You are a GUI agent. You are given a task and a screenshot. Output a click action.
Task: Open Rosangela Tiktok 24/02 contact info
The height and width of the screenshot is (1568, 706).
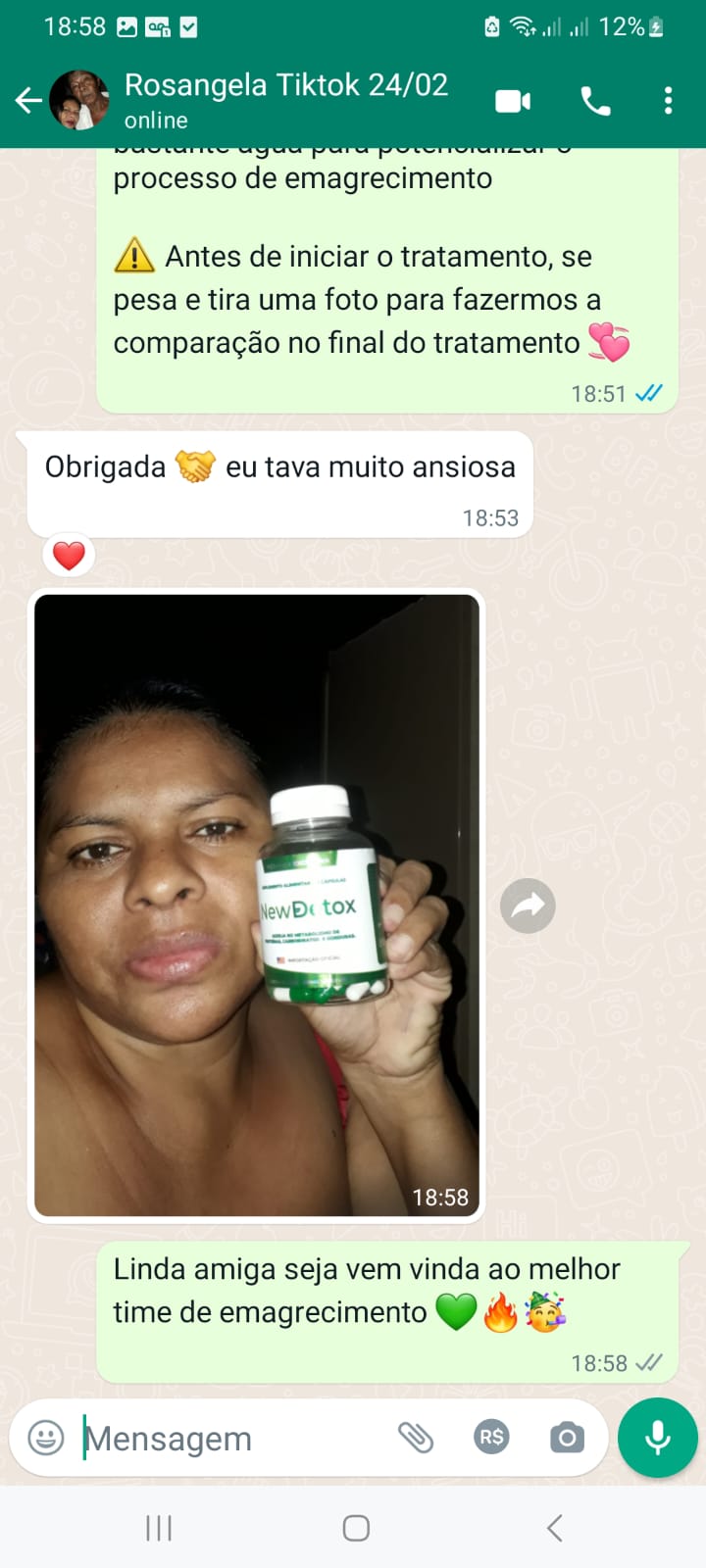[x=285, y=100]
